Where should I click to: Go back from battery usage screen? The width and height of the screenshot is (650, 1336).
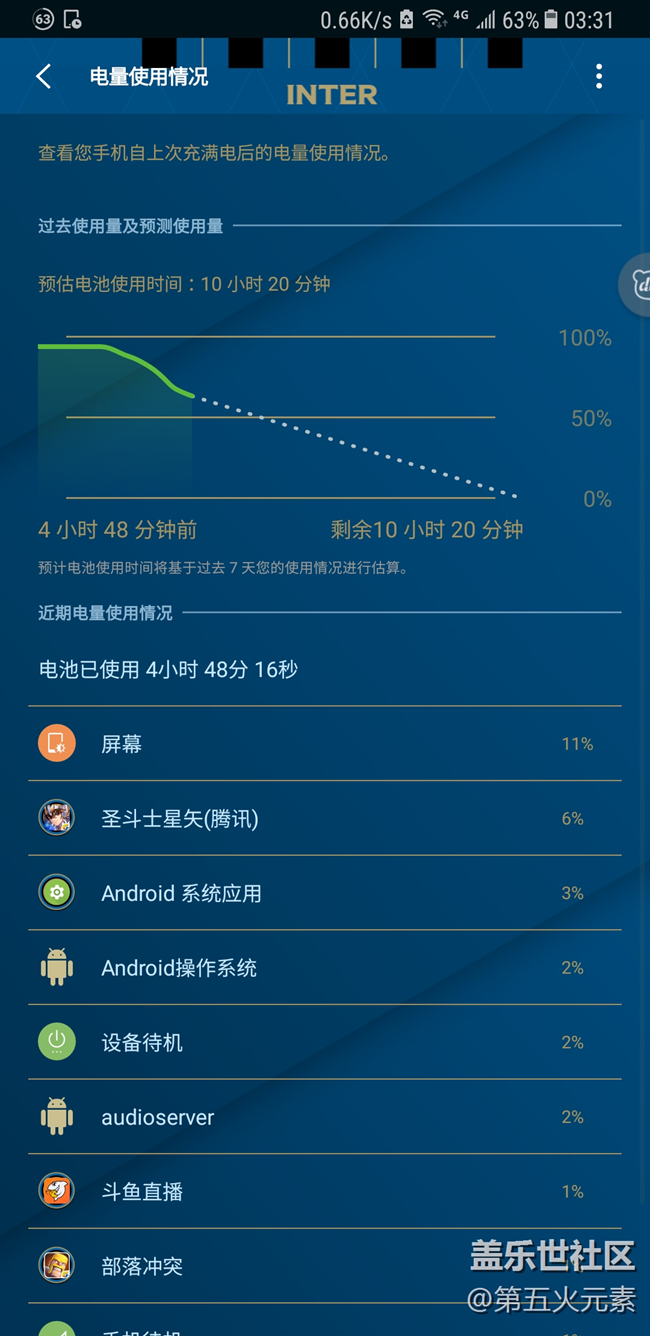[43, 76]
